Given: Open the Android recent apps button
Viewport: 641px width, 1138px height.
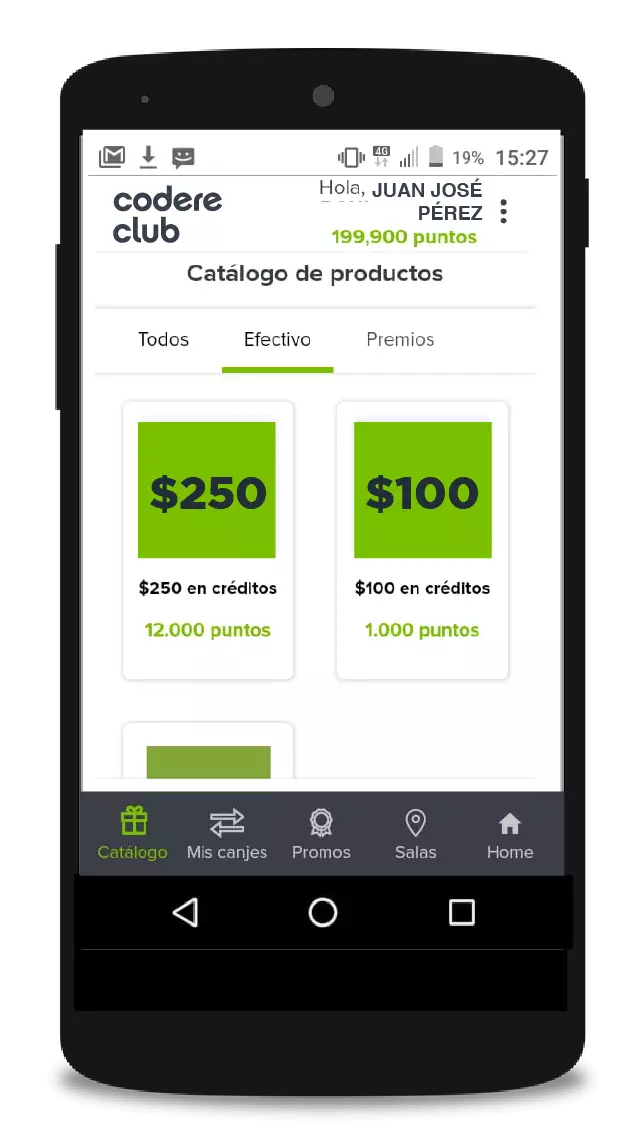Looking at the screenshot, I should 461,912.
